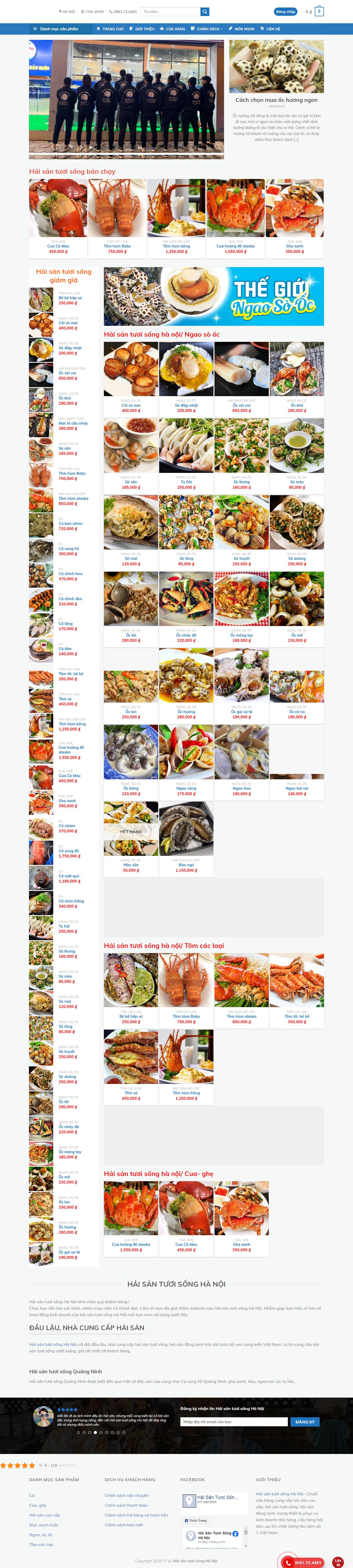Tap the Đăng ký subscribe button
Viewport: 353px width, 1568px height.
[305, 1421]
